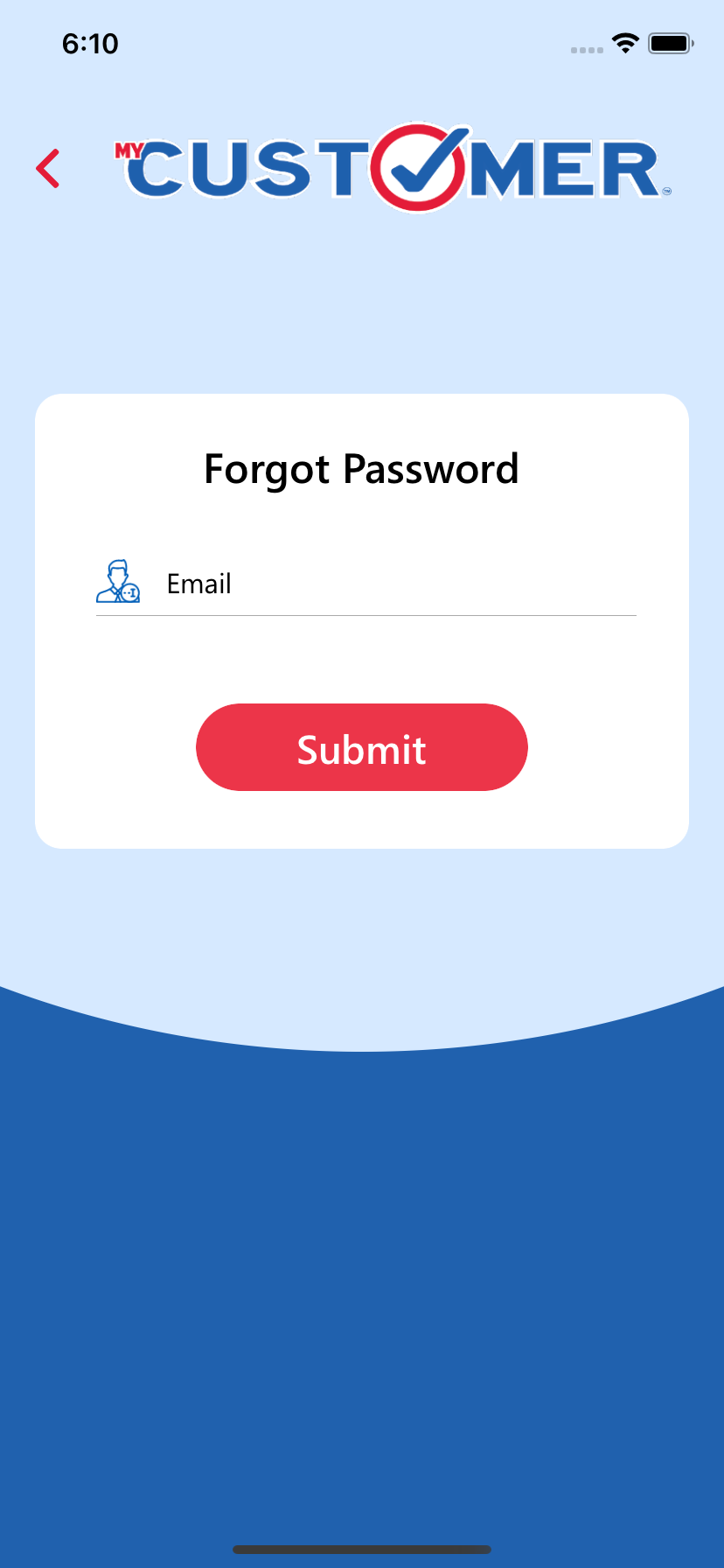This screenshot has width=724, height=1568.
Task: Tap the battery indicator icon
Action: (x=670, y=42)
